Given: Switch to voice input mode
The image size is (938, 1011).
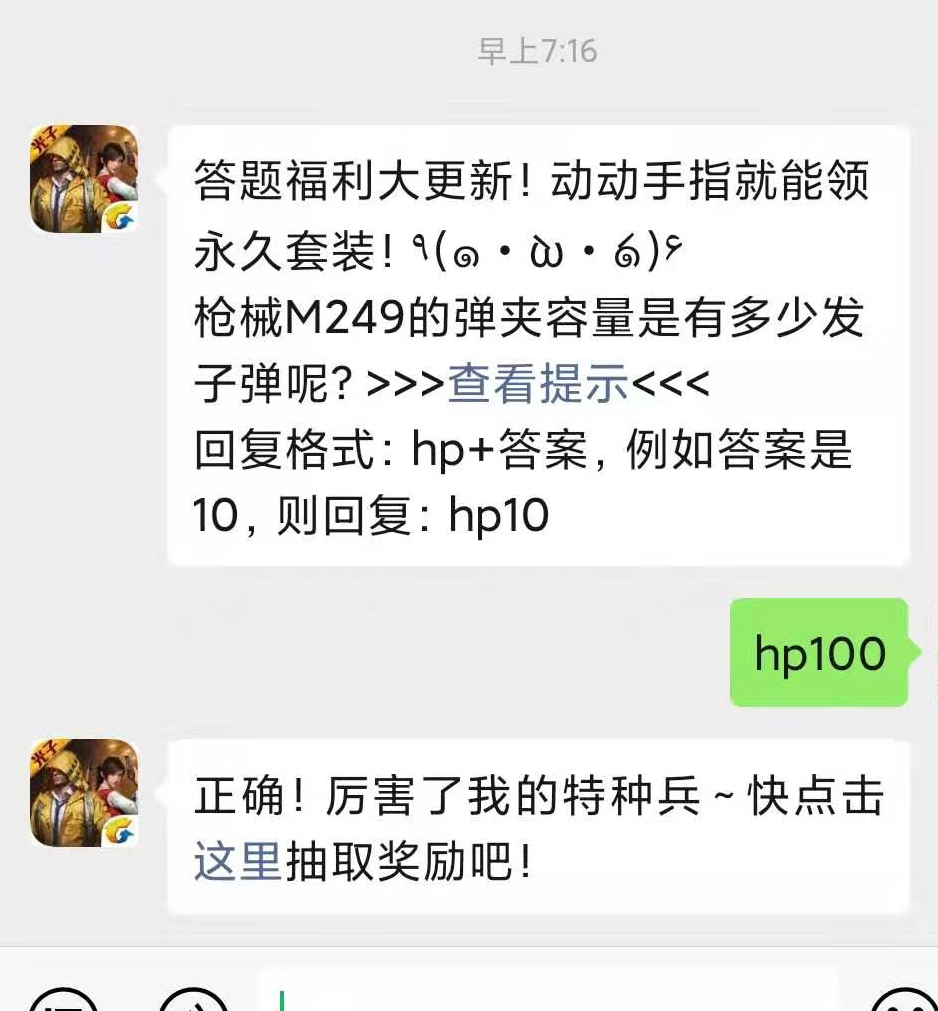Looking at the screenshot, I should (x=195, y=1000).
